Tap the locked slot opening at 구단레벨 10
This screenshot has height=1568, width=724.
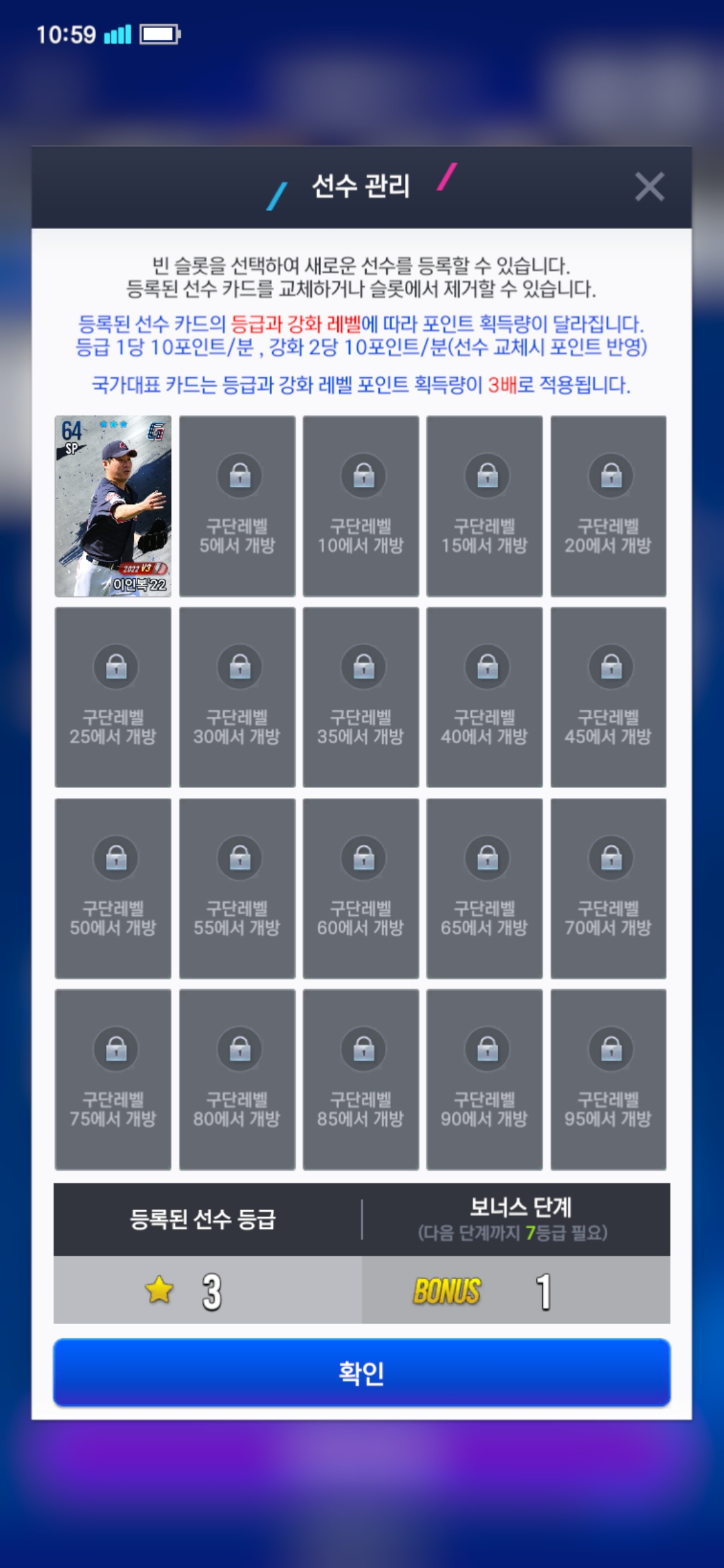(361, 506)
